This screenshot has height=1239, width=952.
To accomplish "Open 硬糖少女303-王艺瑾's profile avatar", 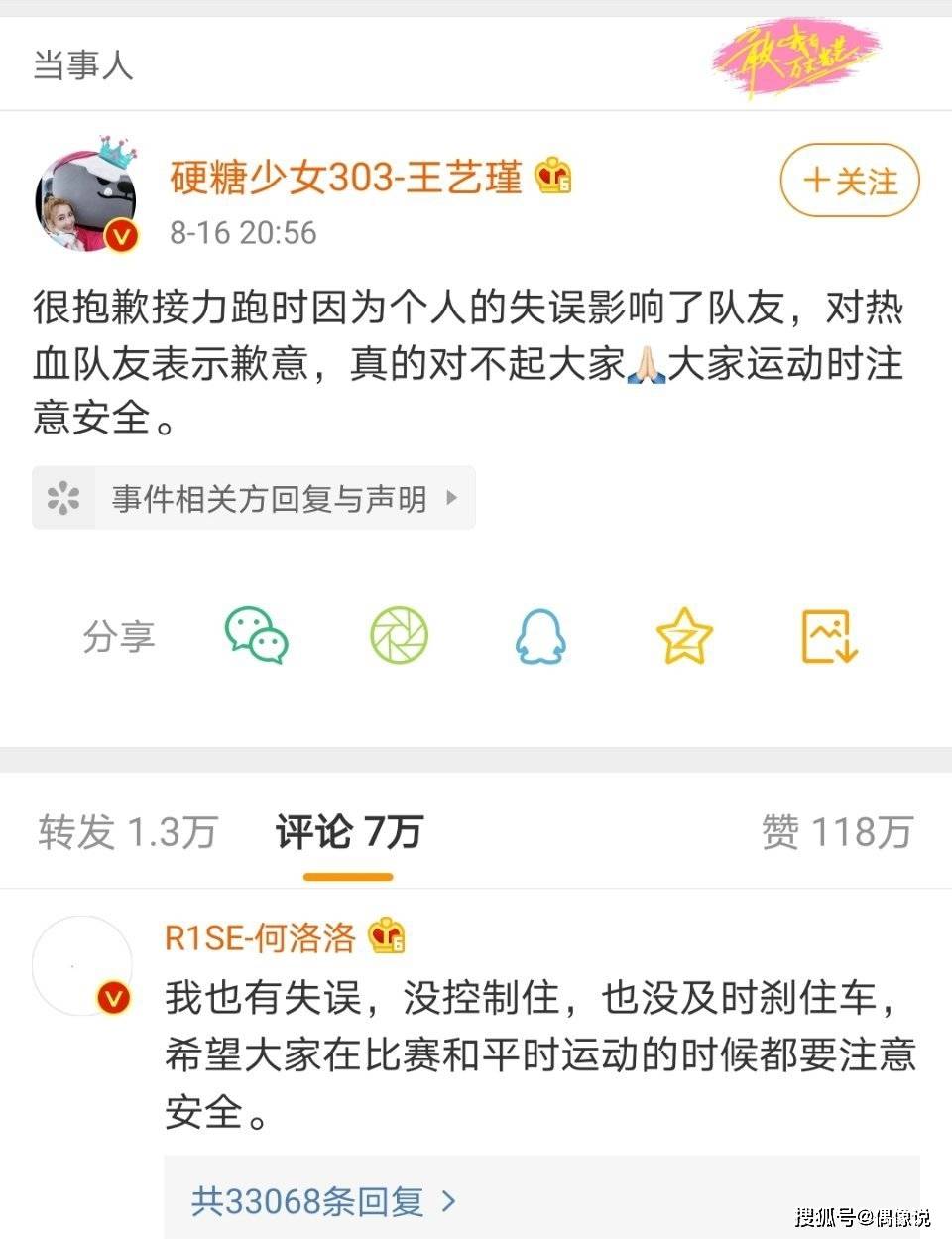I will tap(85, 199).
